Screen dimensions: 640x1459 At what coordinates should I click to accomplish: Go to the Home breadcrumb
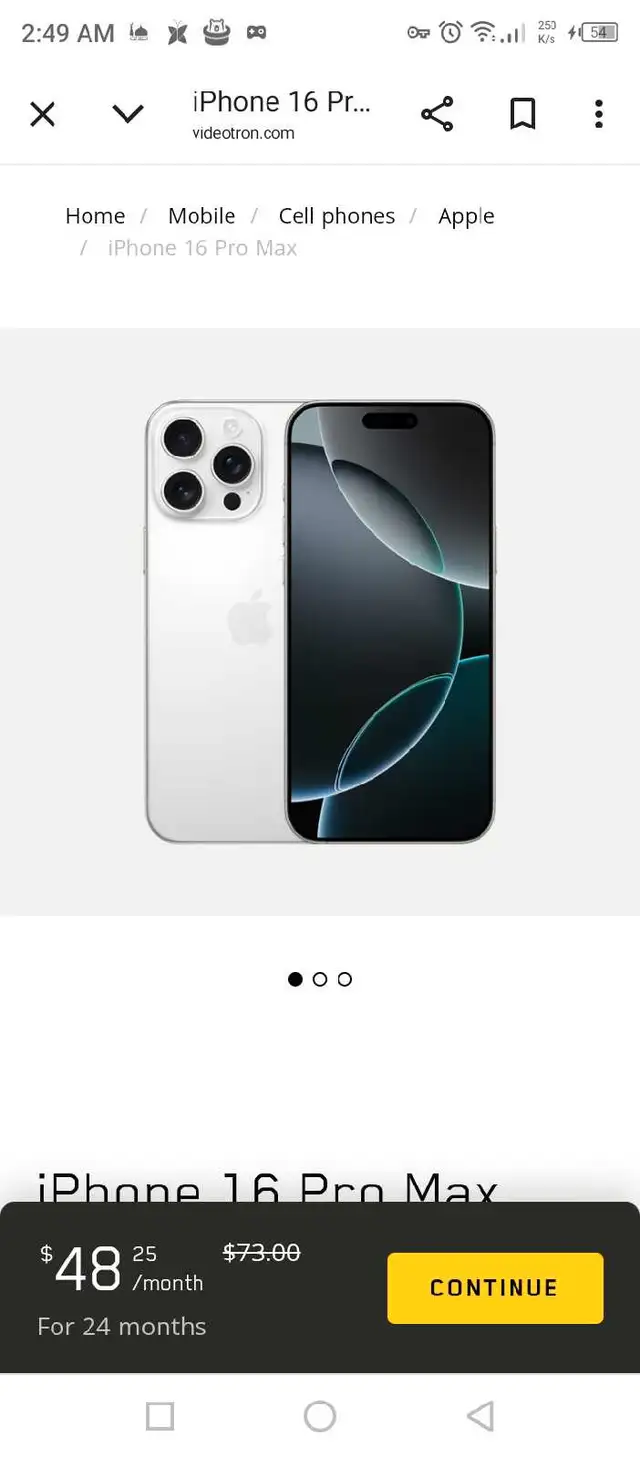95,216
